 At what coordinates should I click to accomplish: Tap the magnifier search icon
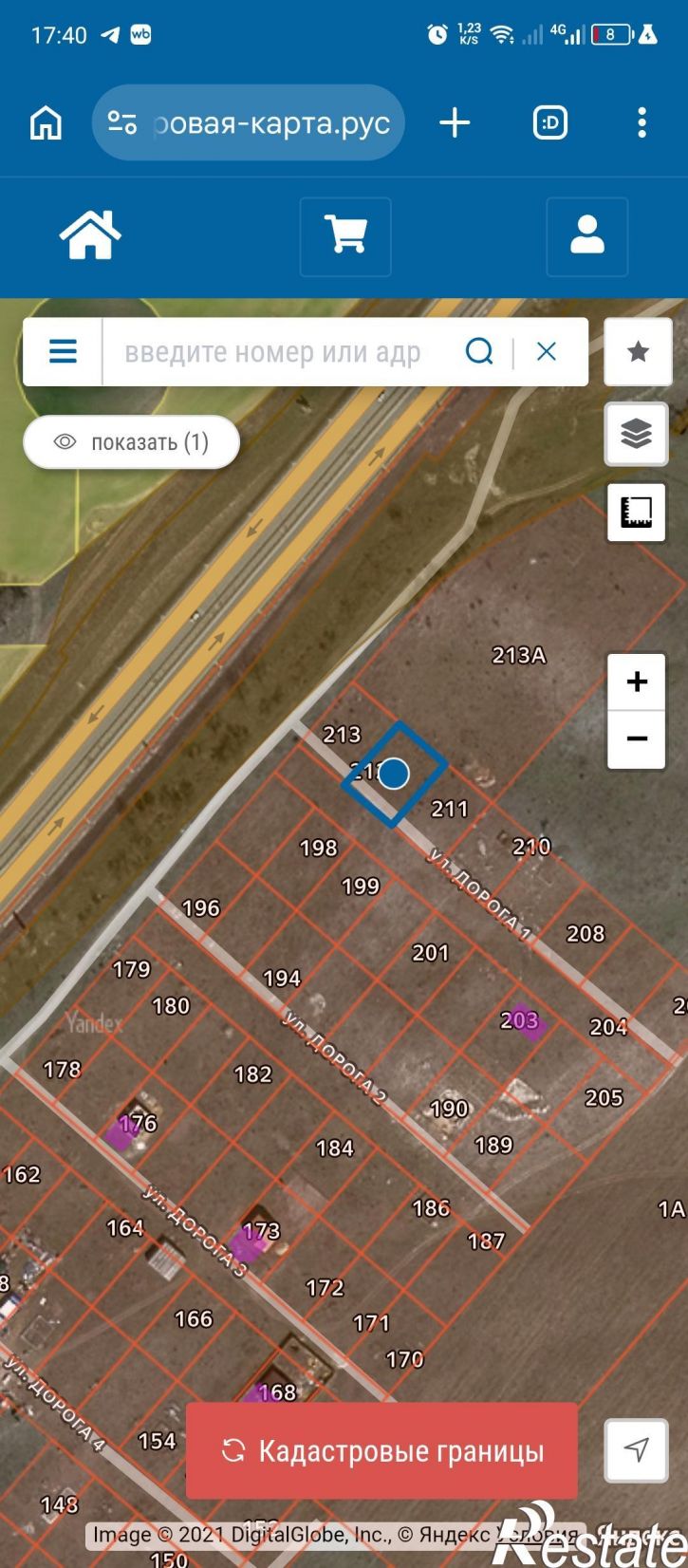[479, 352]
